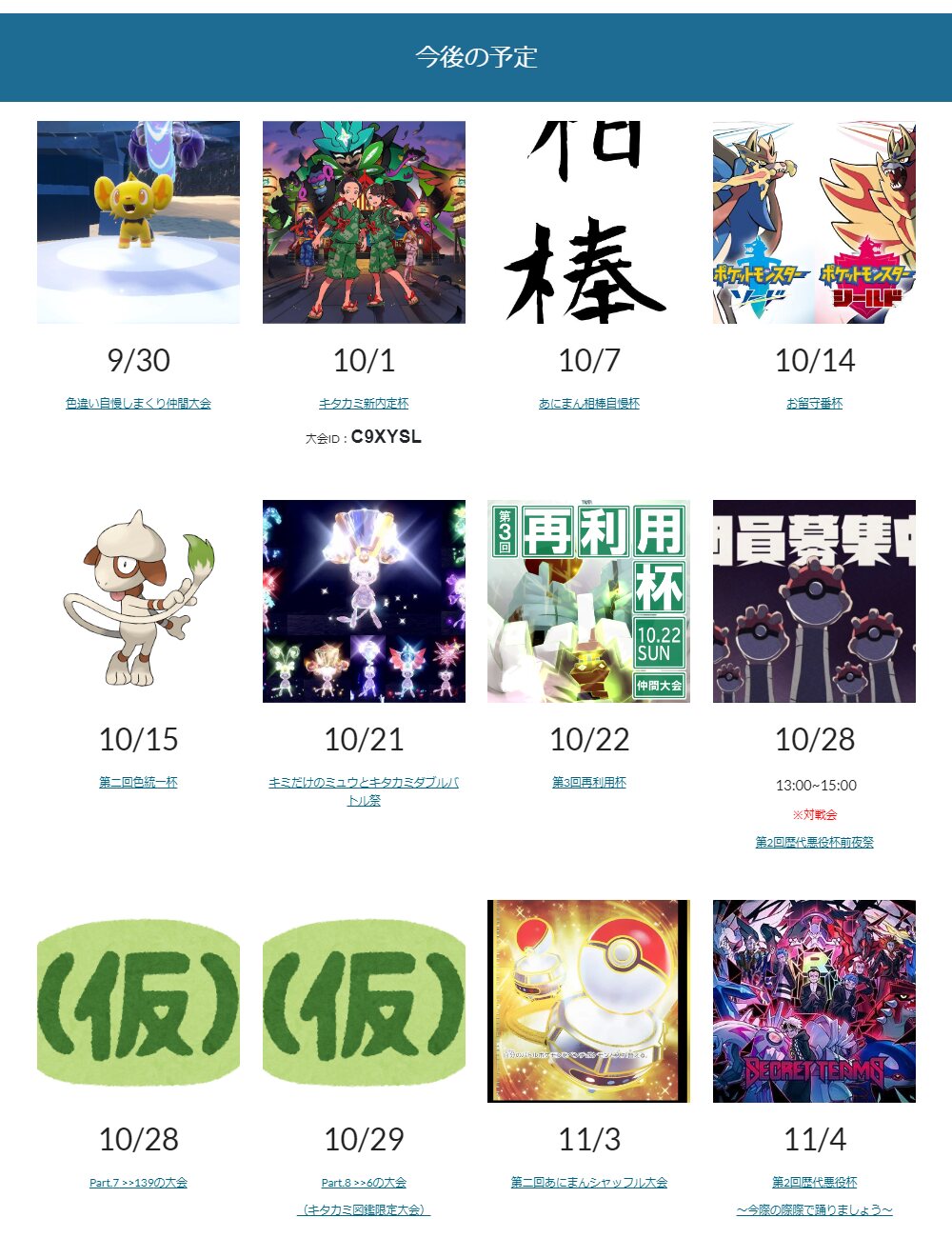This screenshot has width=952, height=1238.
Task: Open the 第2回歴代悪役杯前夜祭 link
Action: point(814,843)
